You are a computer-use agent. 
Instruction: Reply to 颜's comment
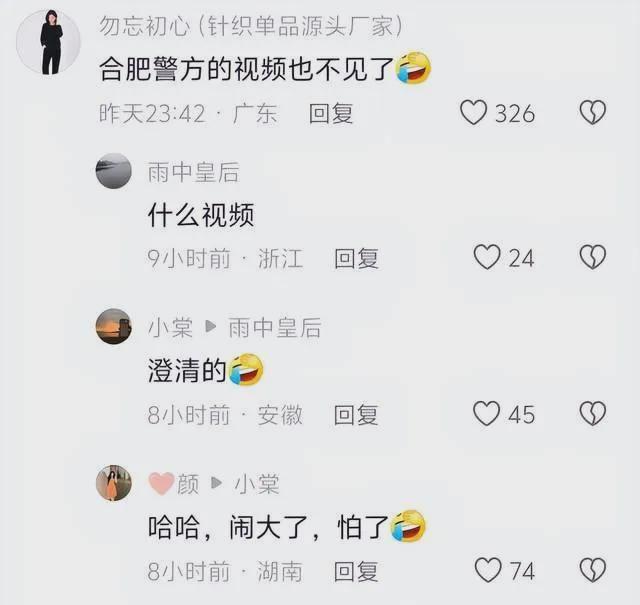point(356,572)
